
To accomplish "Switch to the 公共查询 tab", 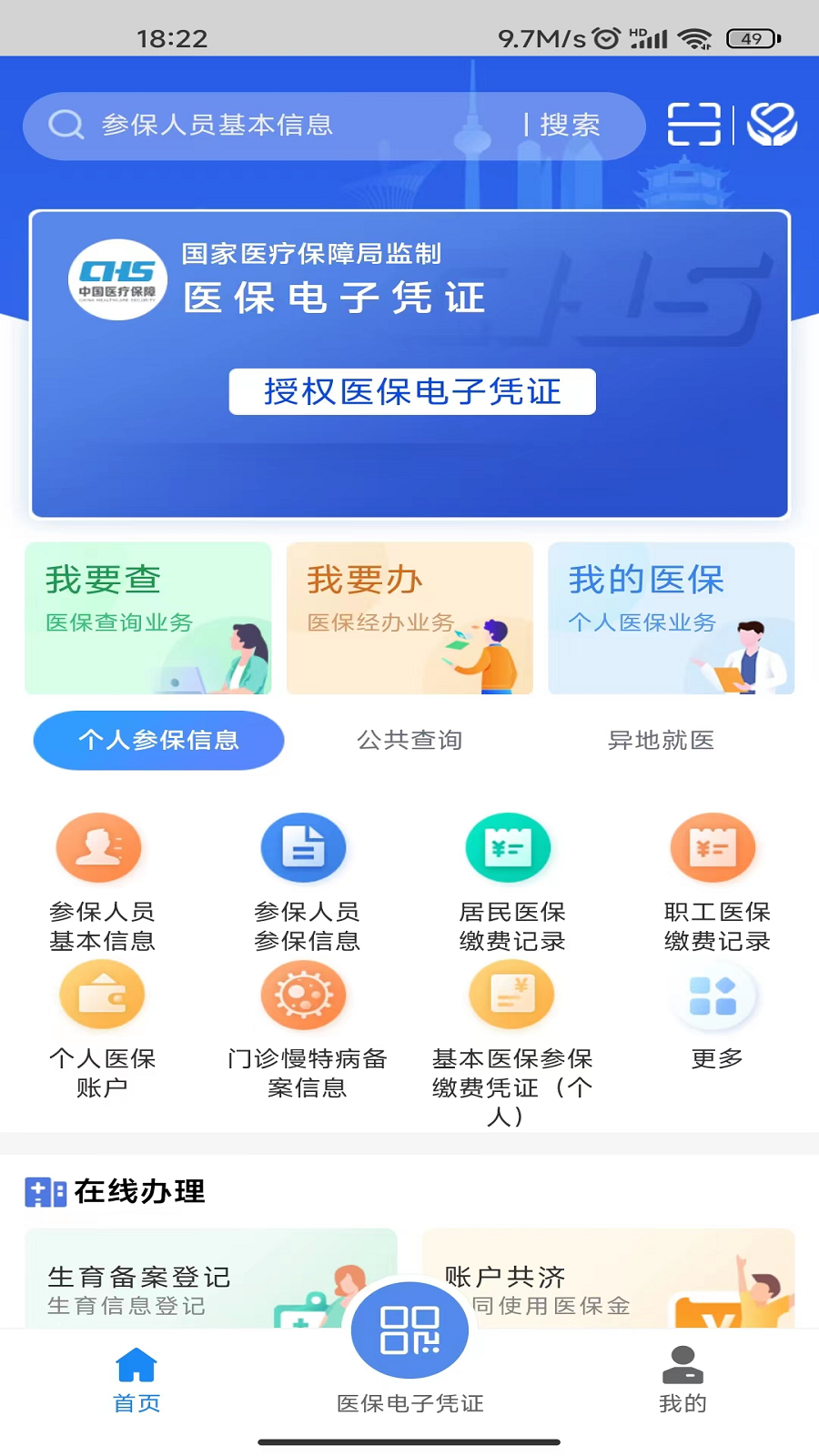I will 409,741.
